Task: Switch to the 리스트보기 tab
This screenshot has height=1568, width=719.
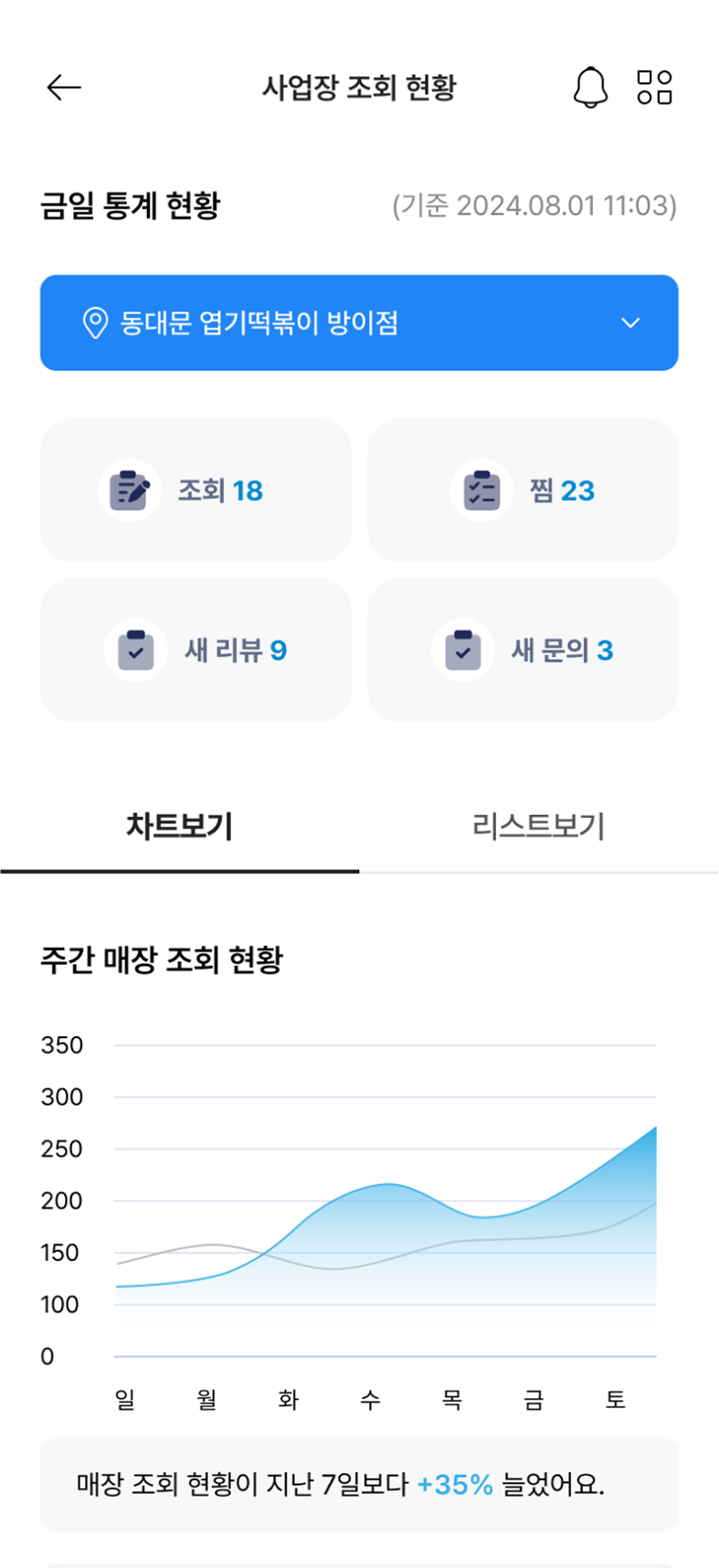Action: [x=538, y=826]
